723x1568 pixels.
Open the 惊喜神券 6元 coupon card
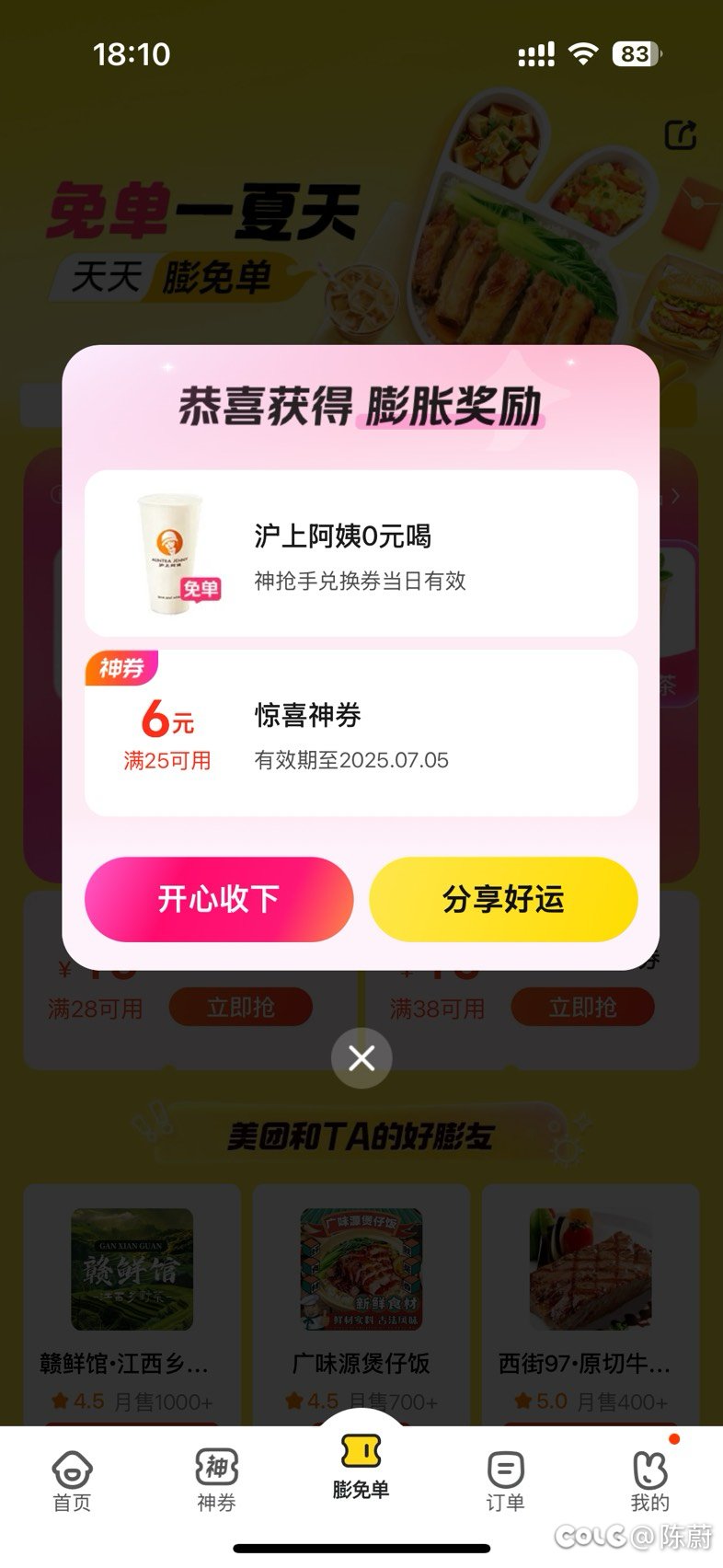click(x=361, y=733)
